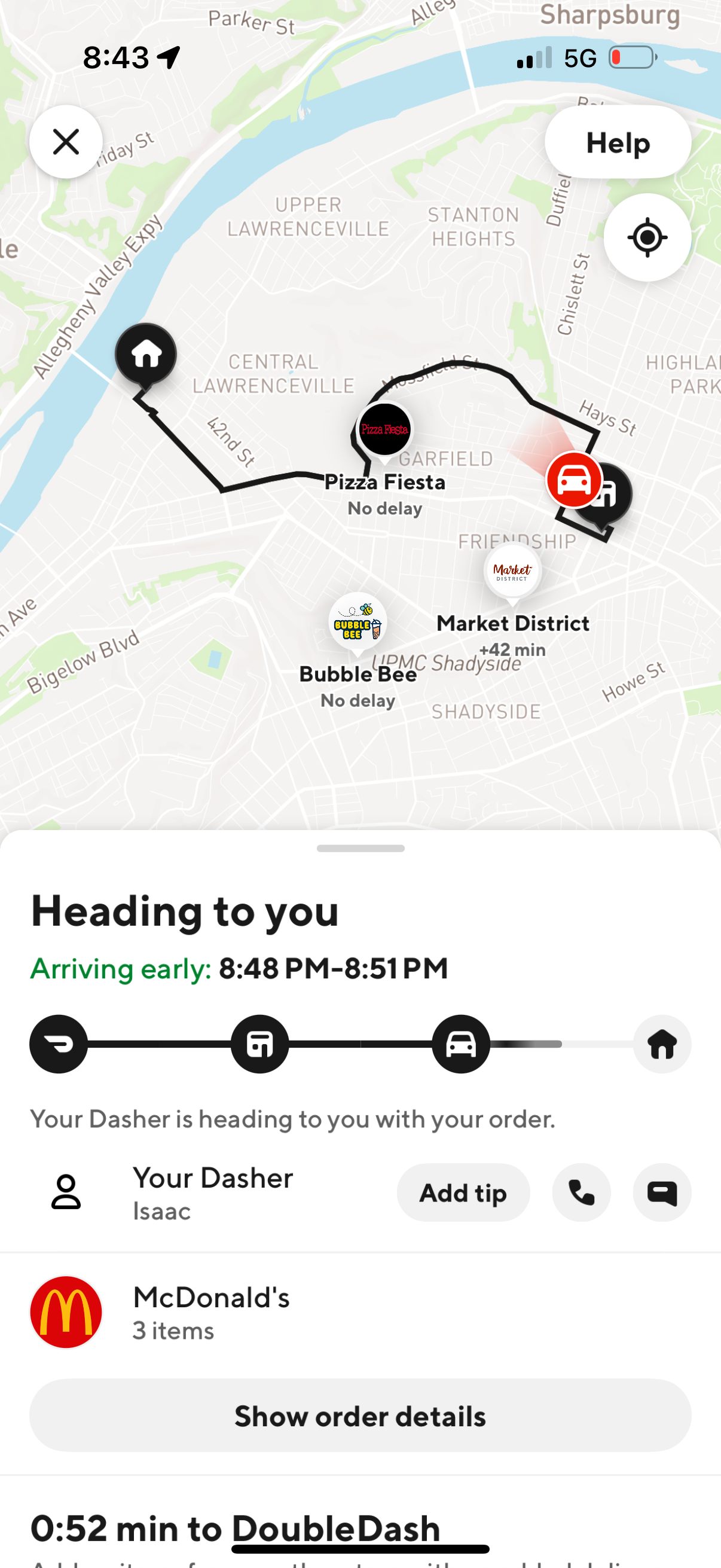Close the delivery tracking map
This screenshot has height=1568, width=721.
click(65, 141)
